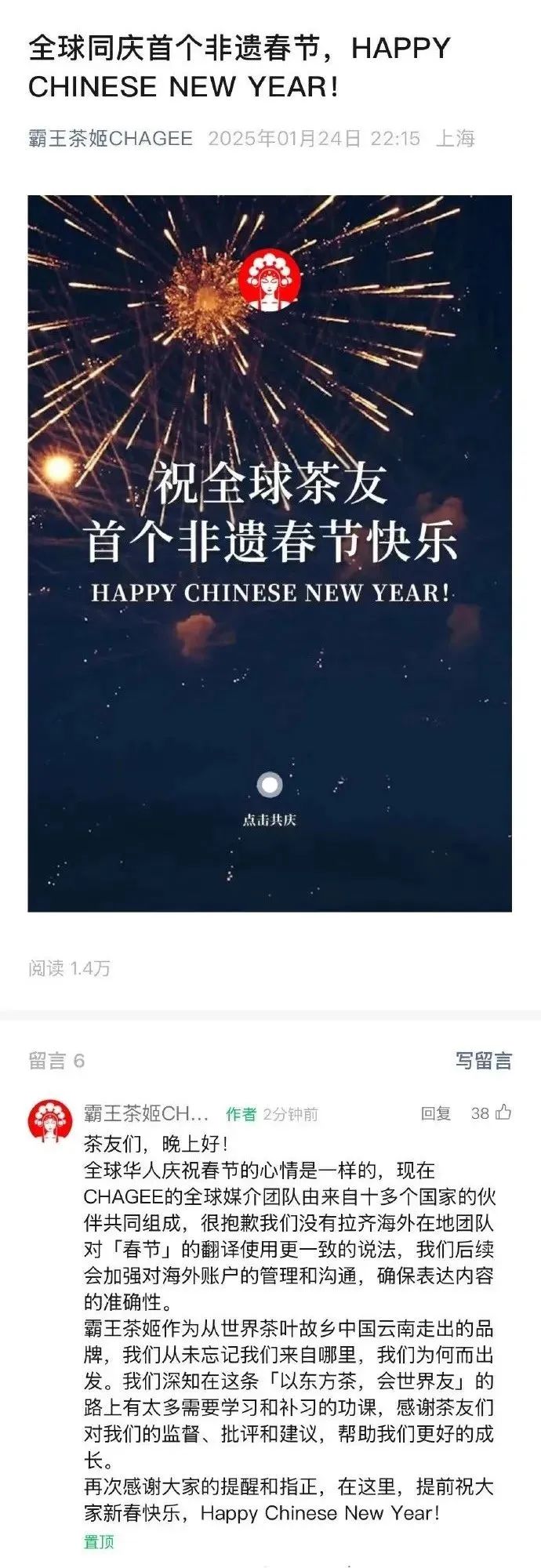Open the commenter avatar of 霸王茶姬CH...

pyautogui.click(x=50, y=1120)
